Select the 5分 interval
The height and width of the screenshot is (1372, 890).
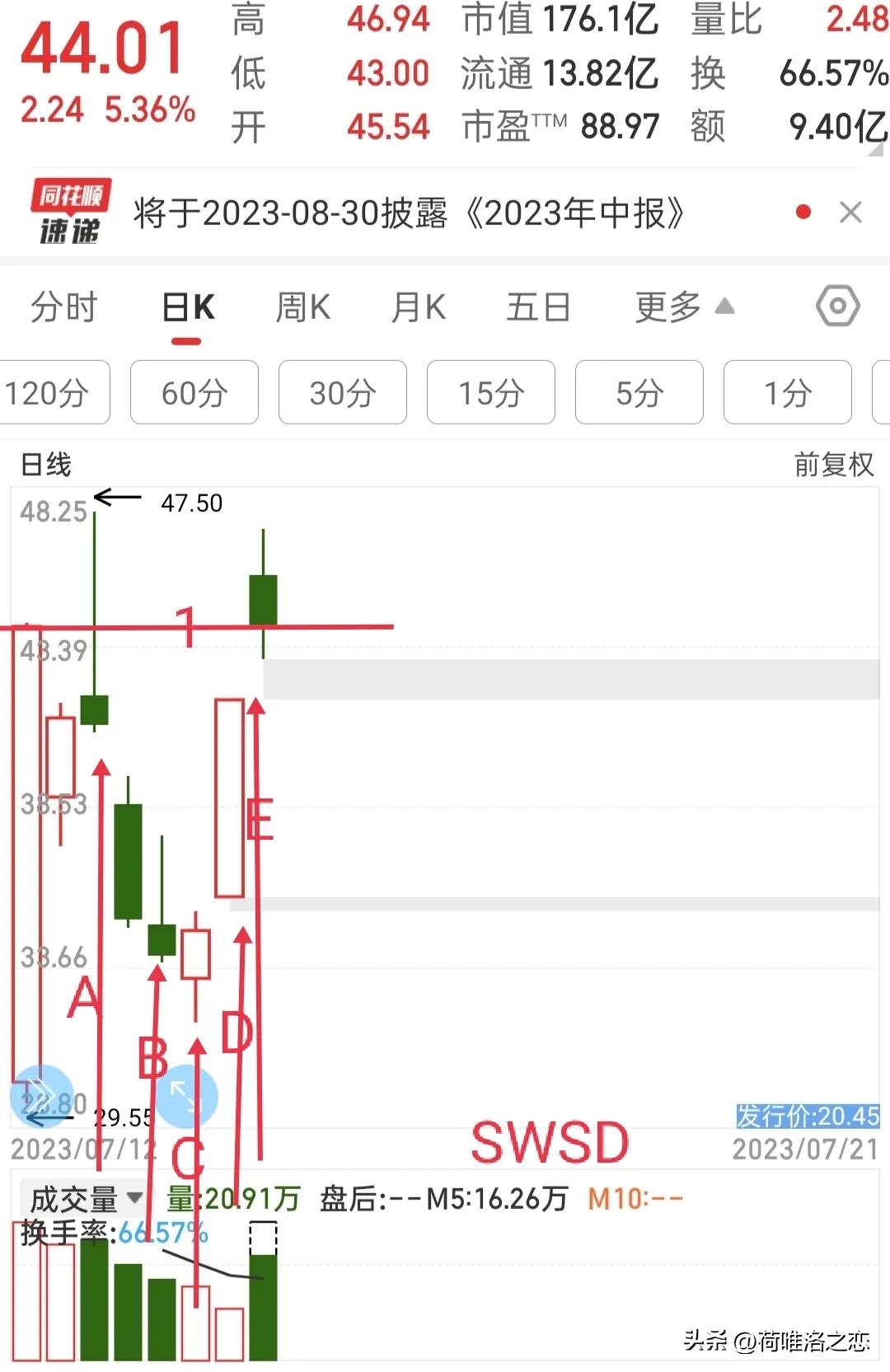click(639, 393)
